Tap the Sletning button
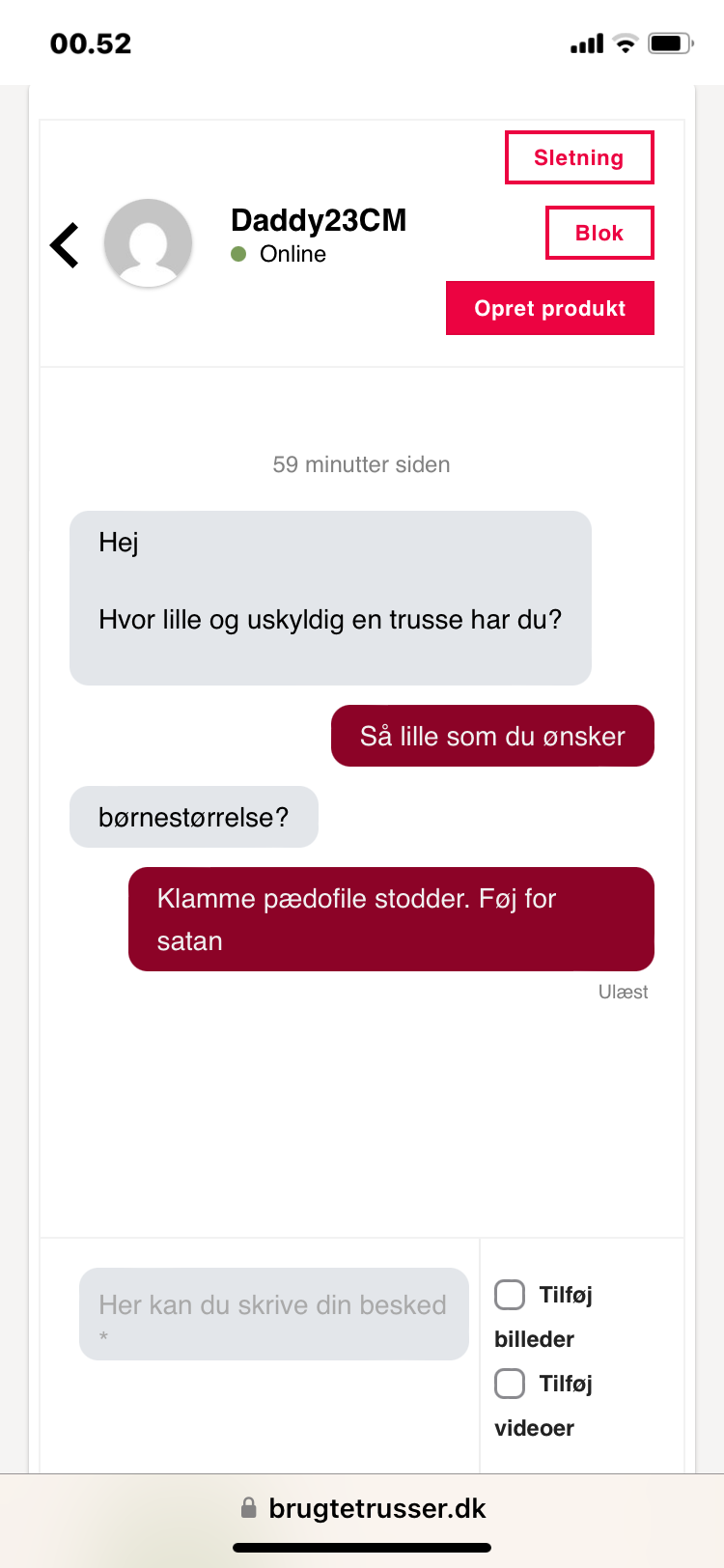 tap(579, 157)
